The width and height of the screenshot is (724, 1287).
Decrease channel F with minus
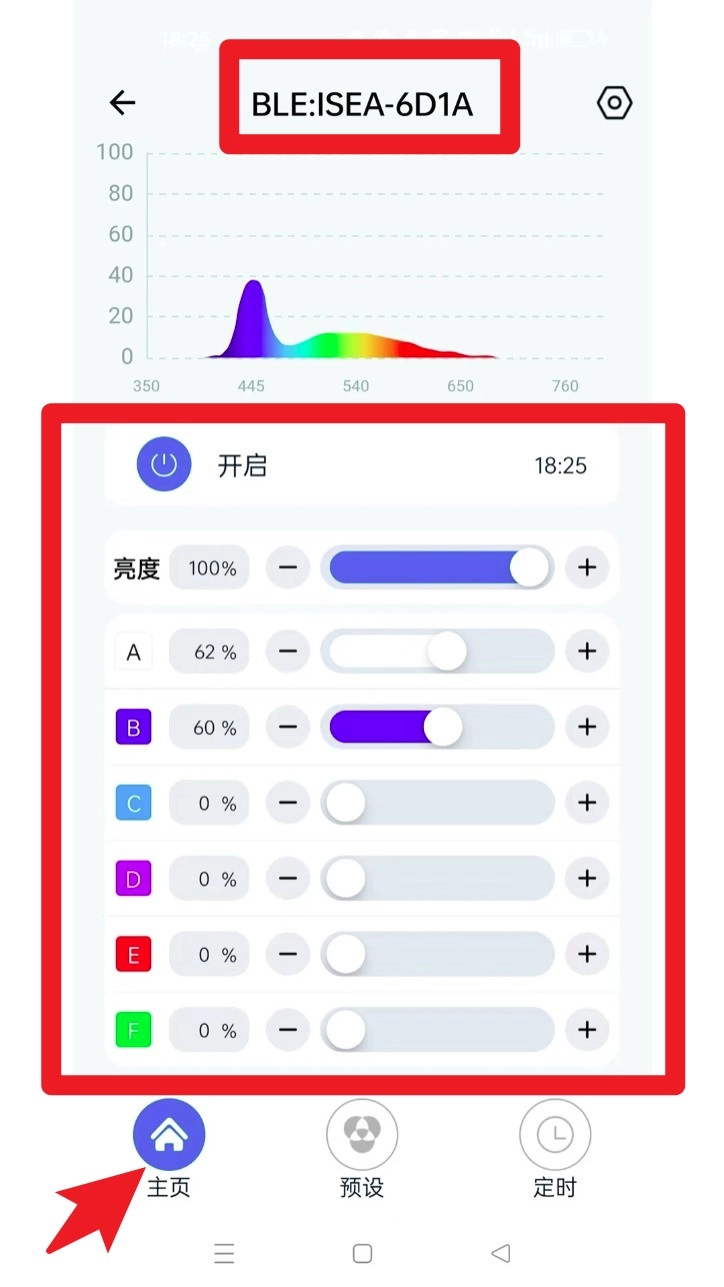point(288,1030)
